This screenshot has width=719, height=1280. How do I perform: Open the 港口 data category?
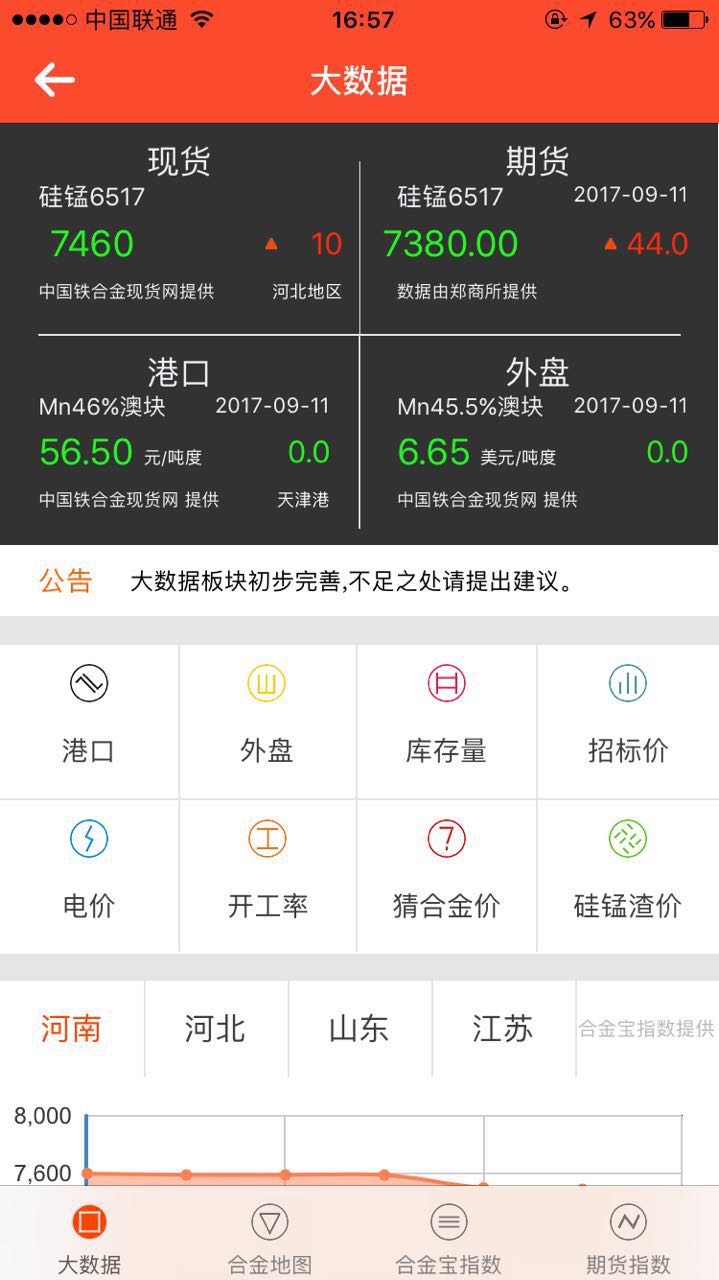point(89,720)
